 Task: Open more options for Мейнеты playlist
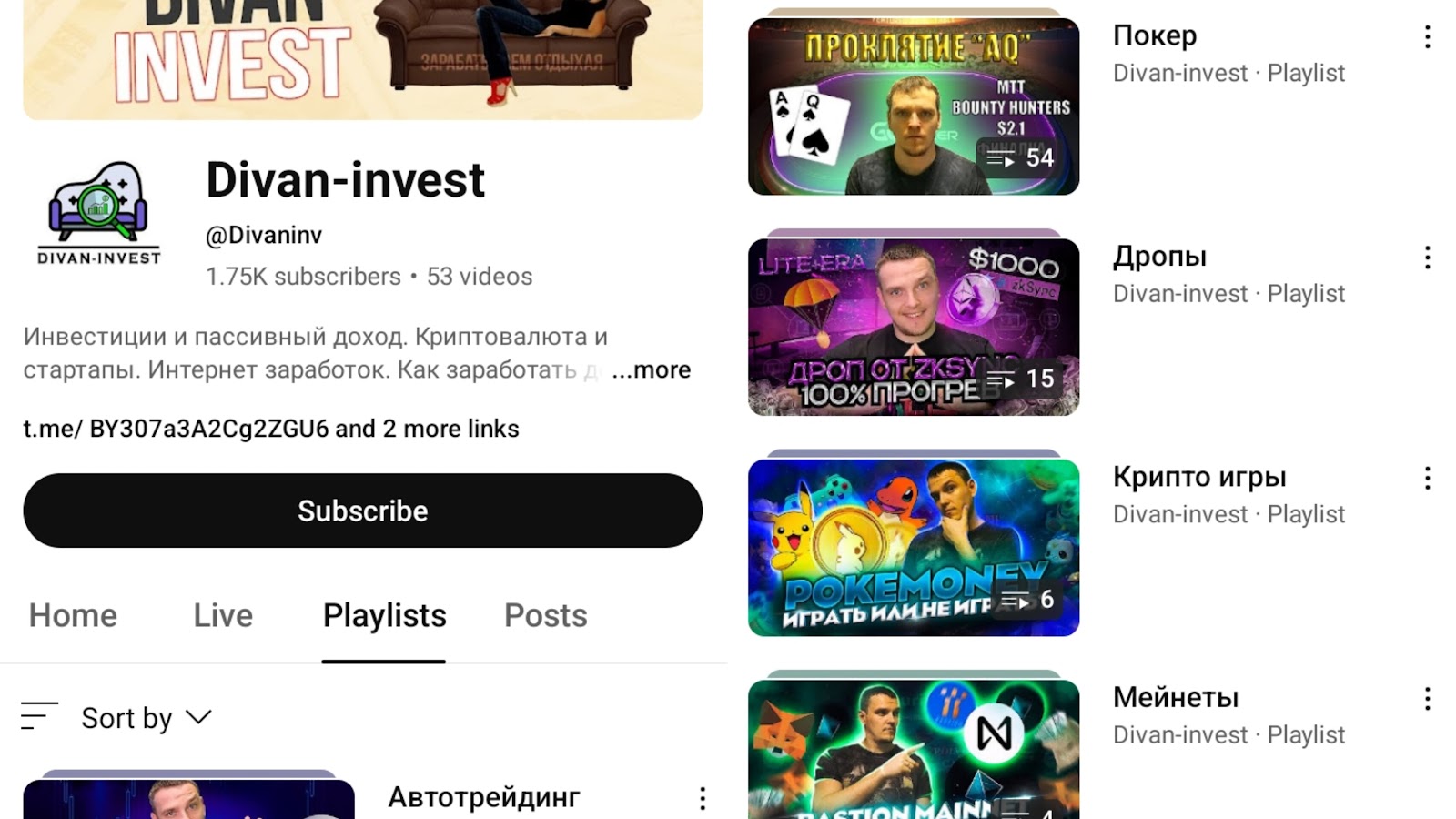[x=1427, y=699]
